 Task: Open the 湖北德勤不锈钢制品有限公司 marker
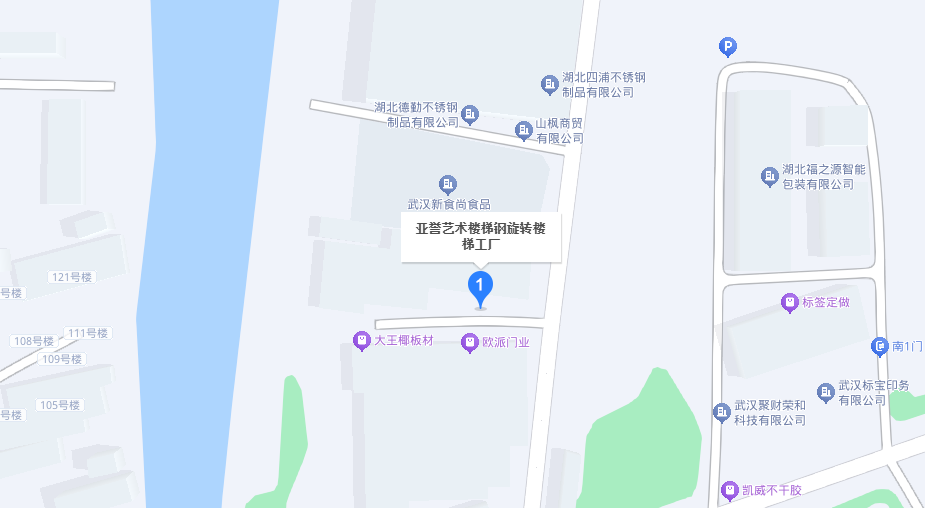click(472, 115)
